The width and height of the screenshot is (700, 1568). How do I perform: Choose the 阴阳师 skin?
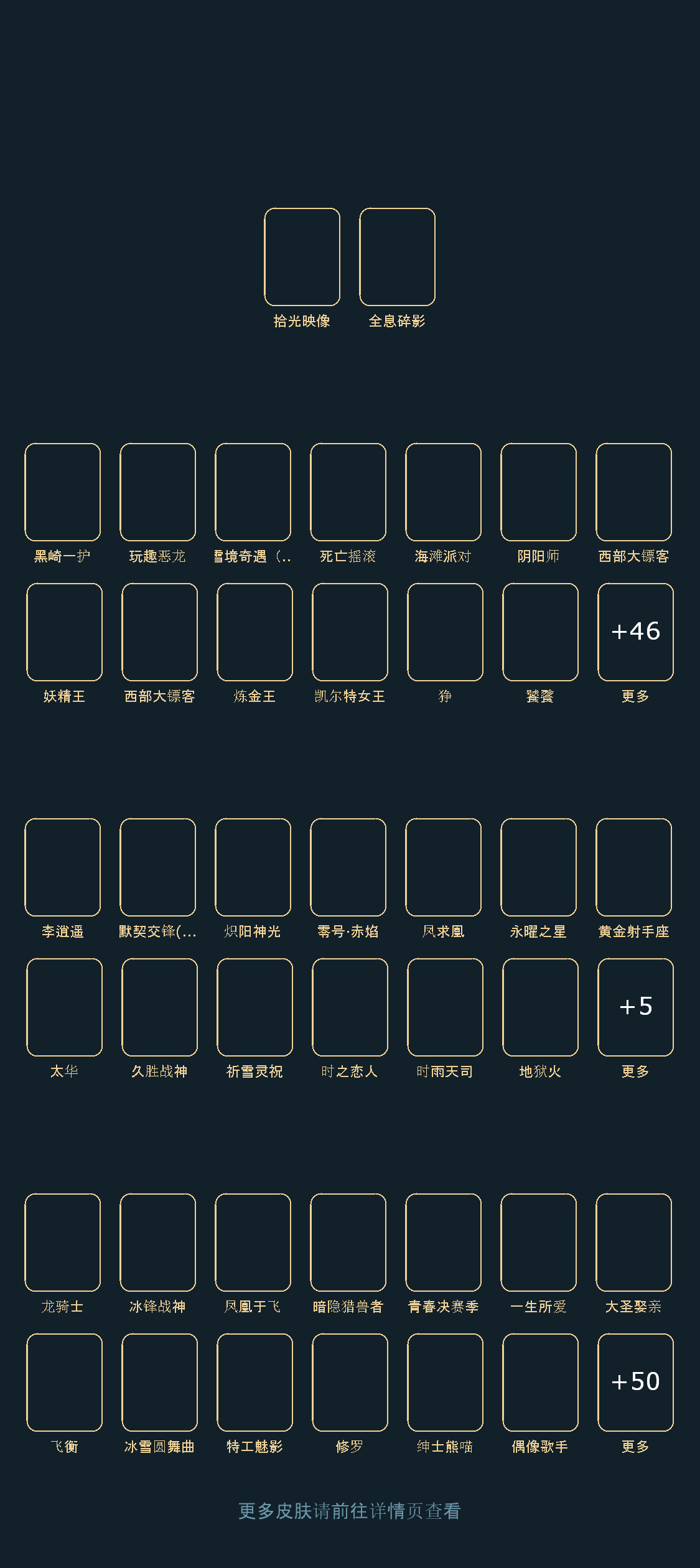pos(538,492)
